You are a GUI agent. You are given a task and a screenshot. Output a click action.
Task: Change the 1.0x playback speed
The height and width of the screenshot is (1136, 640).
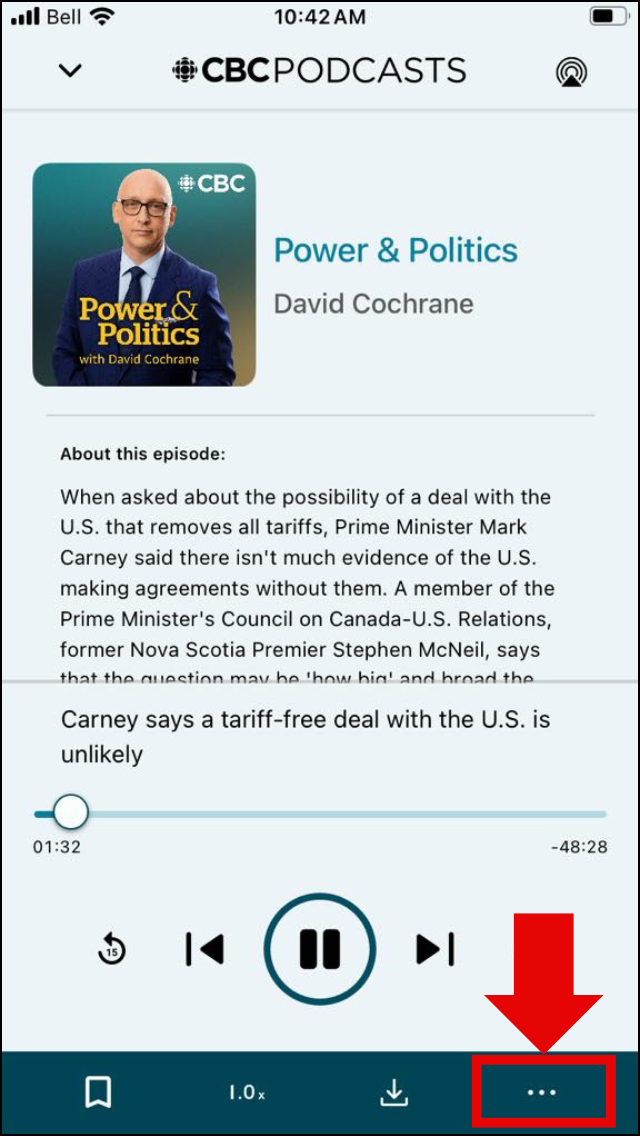point(246,1093)
